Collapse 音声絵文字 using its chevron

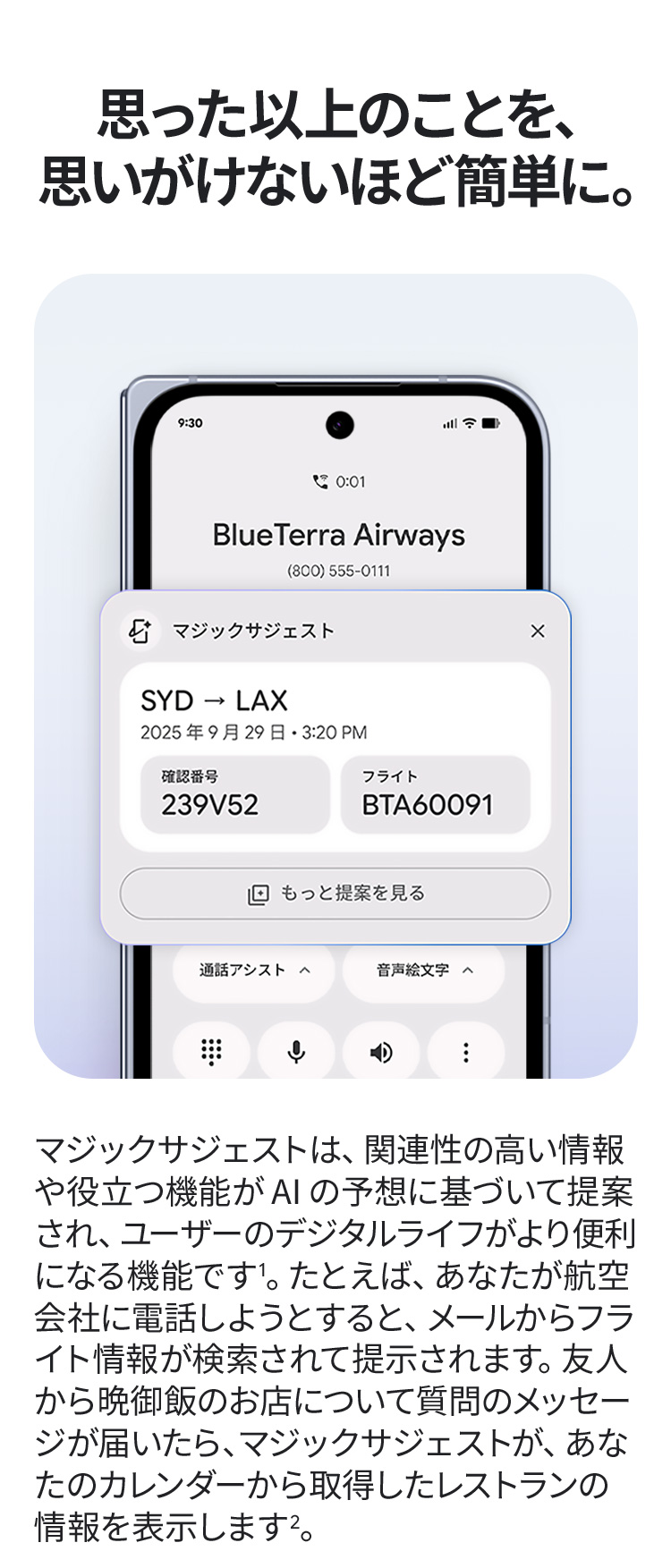click(x=467, y=971)
